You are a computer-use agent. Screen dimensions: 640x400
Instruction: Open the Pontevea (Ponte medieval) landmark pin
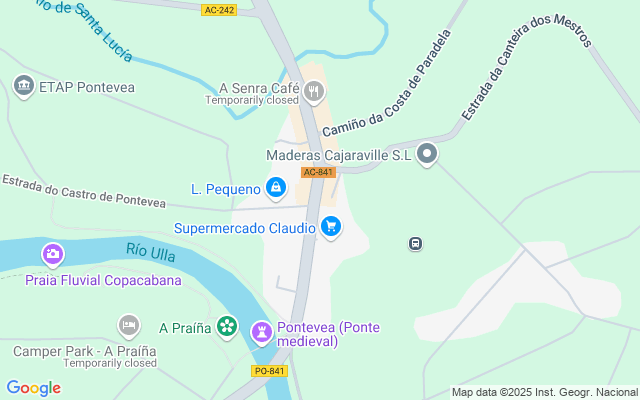(262, 329)
